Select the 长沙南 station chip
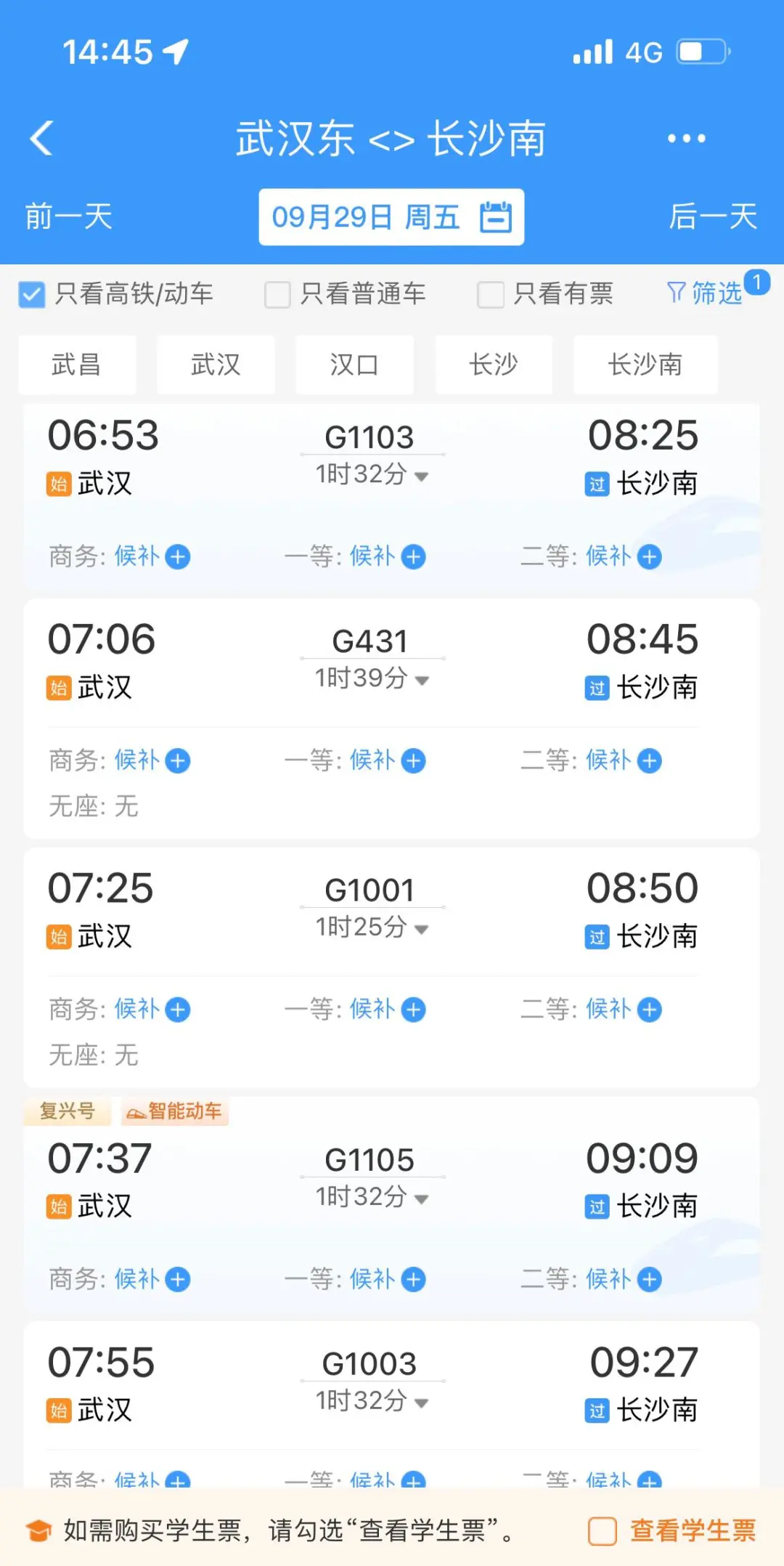The height and width of the screenshot is (1566, 784). click(x=645, y=365)
